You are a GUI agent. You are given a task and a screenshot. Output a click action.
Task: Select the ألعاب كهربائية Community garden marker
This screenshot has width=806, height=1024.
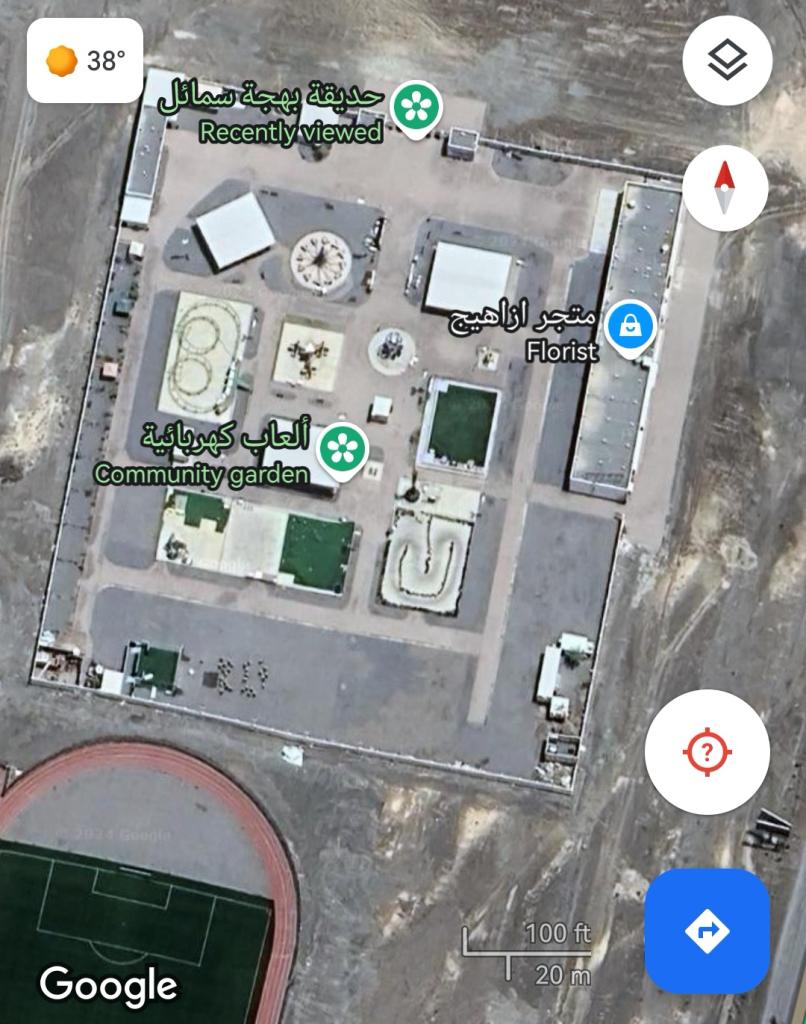coord(342,450)
